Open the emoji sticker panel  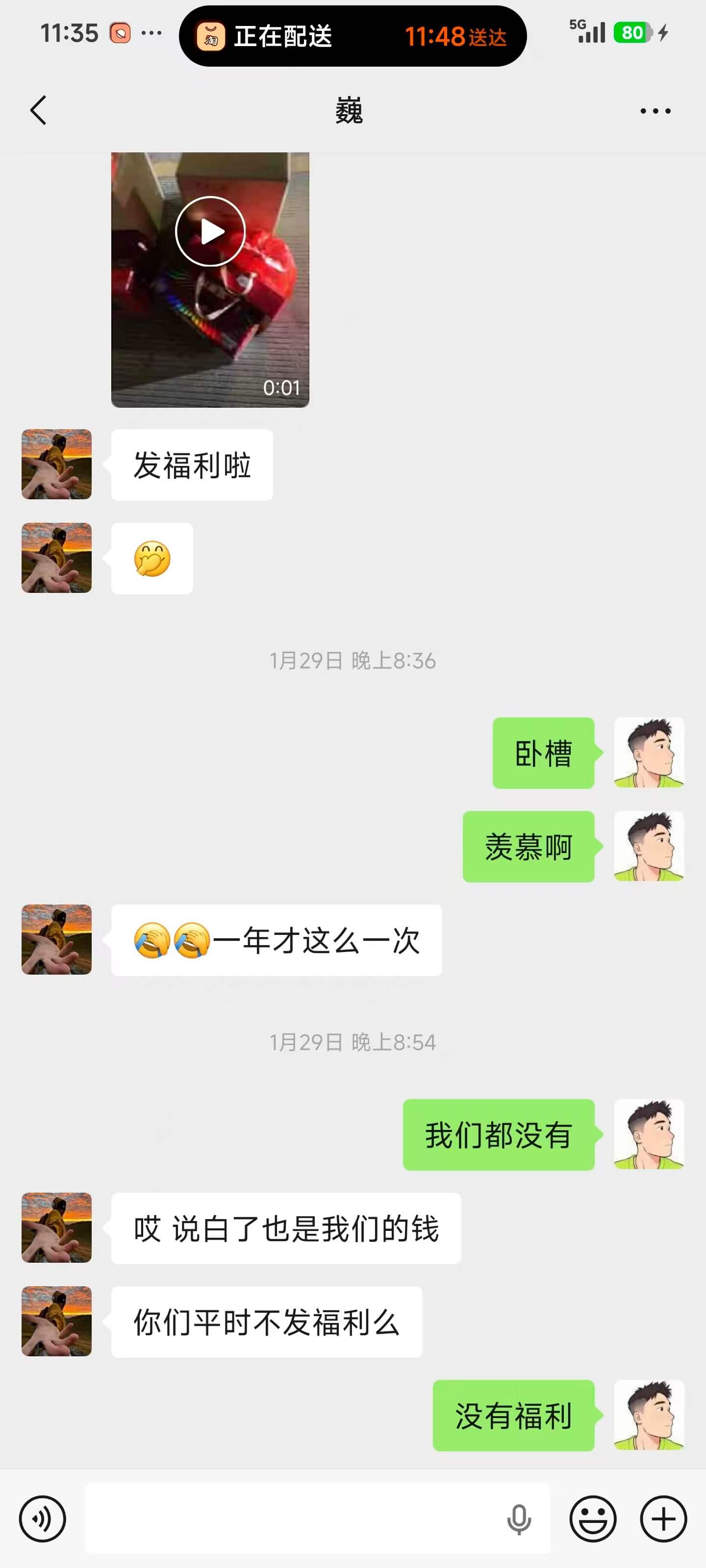(593, 1519)
